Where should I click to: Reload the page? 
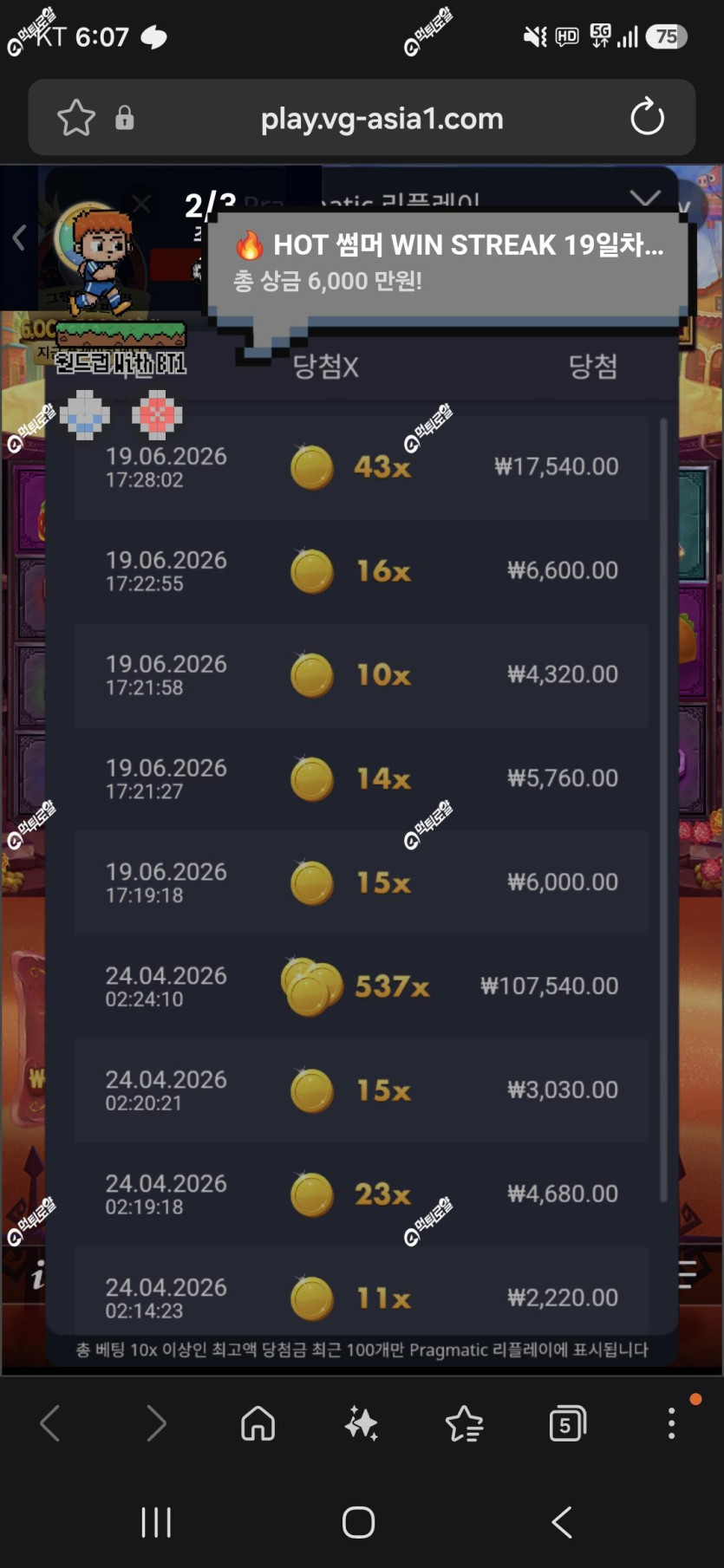(x=647, y=117)
